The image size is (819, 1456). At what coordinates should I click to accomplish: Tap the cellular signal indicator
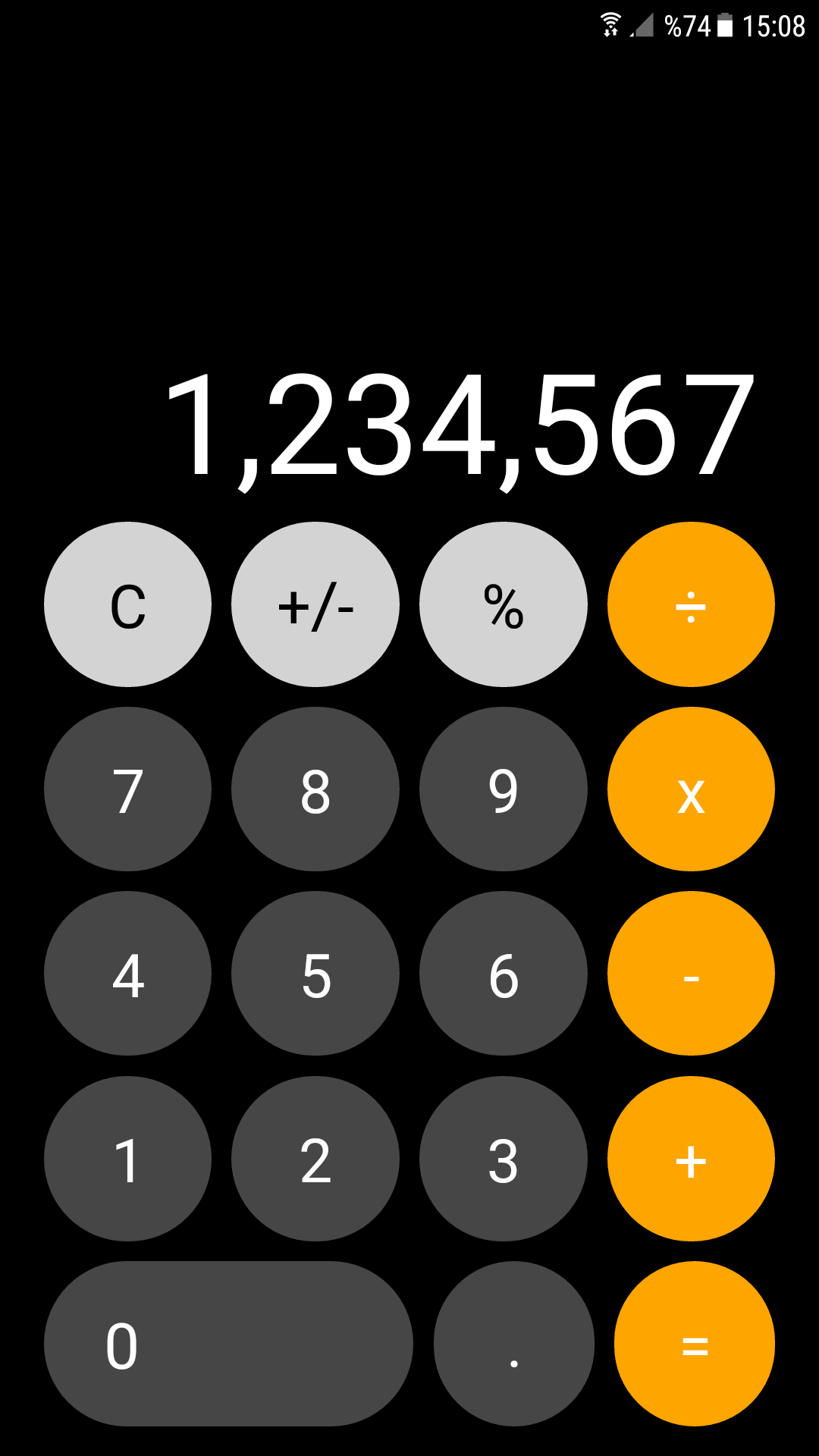(639, 25)
